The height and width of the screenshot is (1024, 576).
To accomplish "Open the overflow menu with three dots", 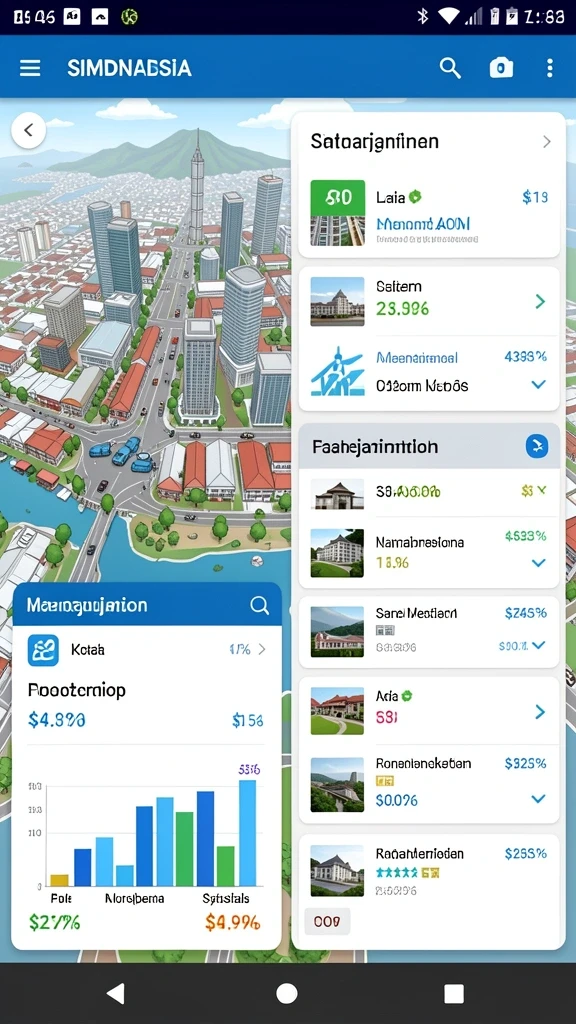I will point(550,67).
